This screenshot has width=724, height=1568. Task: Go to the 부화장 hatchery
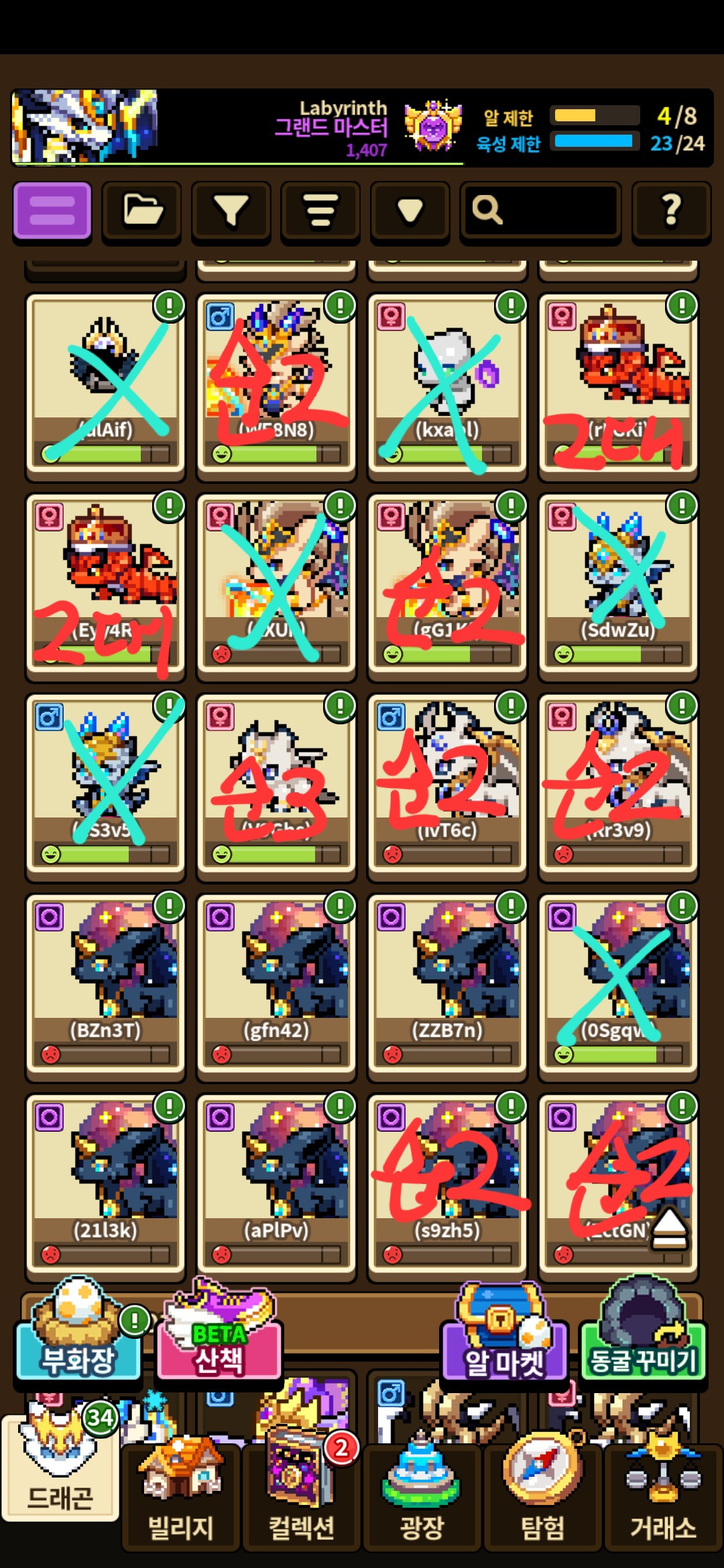[78, 1330]
